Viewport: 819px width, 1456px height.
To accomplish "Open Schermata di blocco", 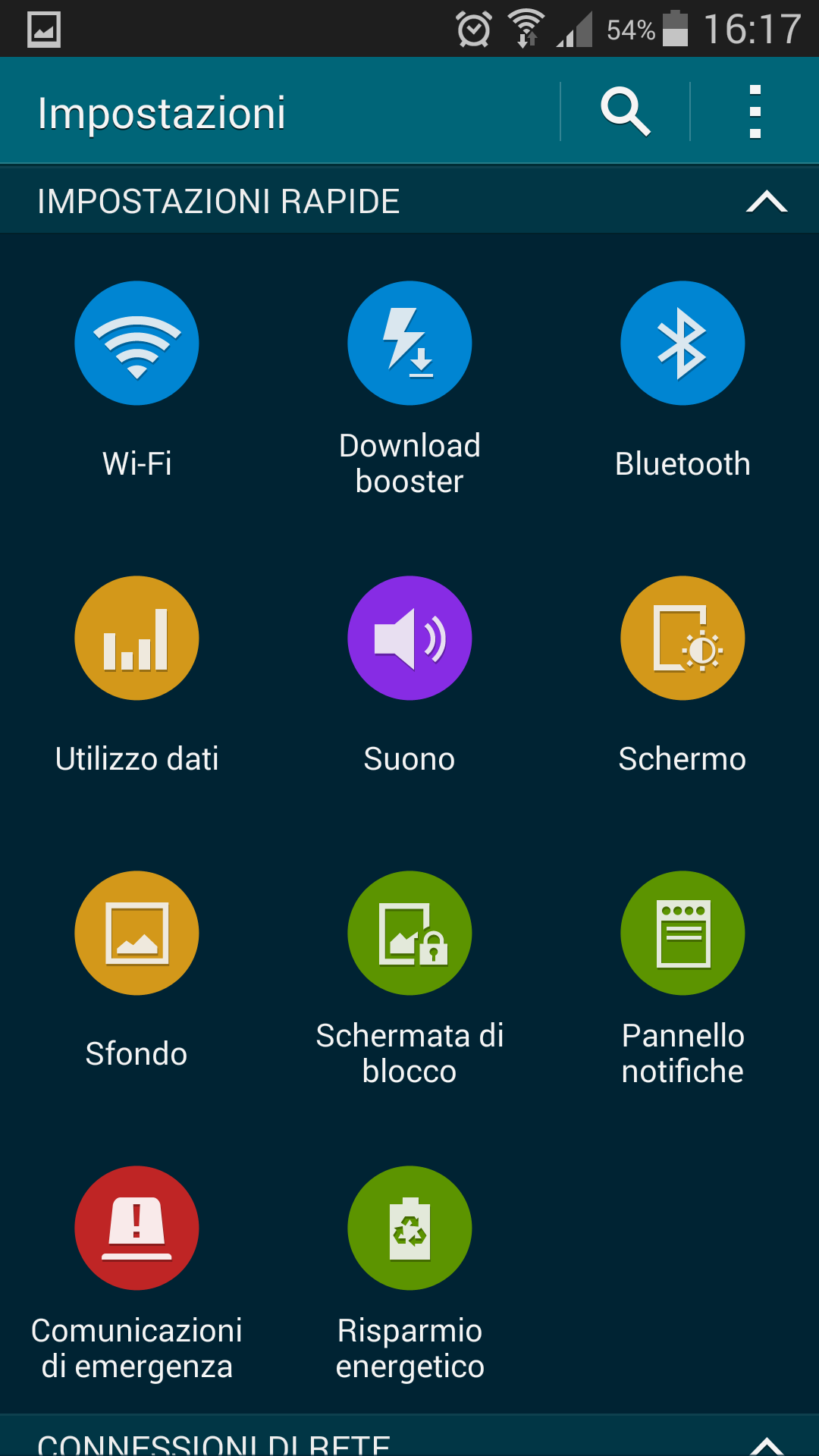I will [x=409, y=934].
